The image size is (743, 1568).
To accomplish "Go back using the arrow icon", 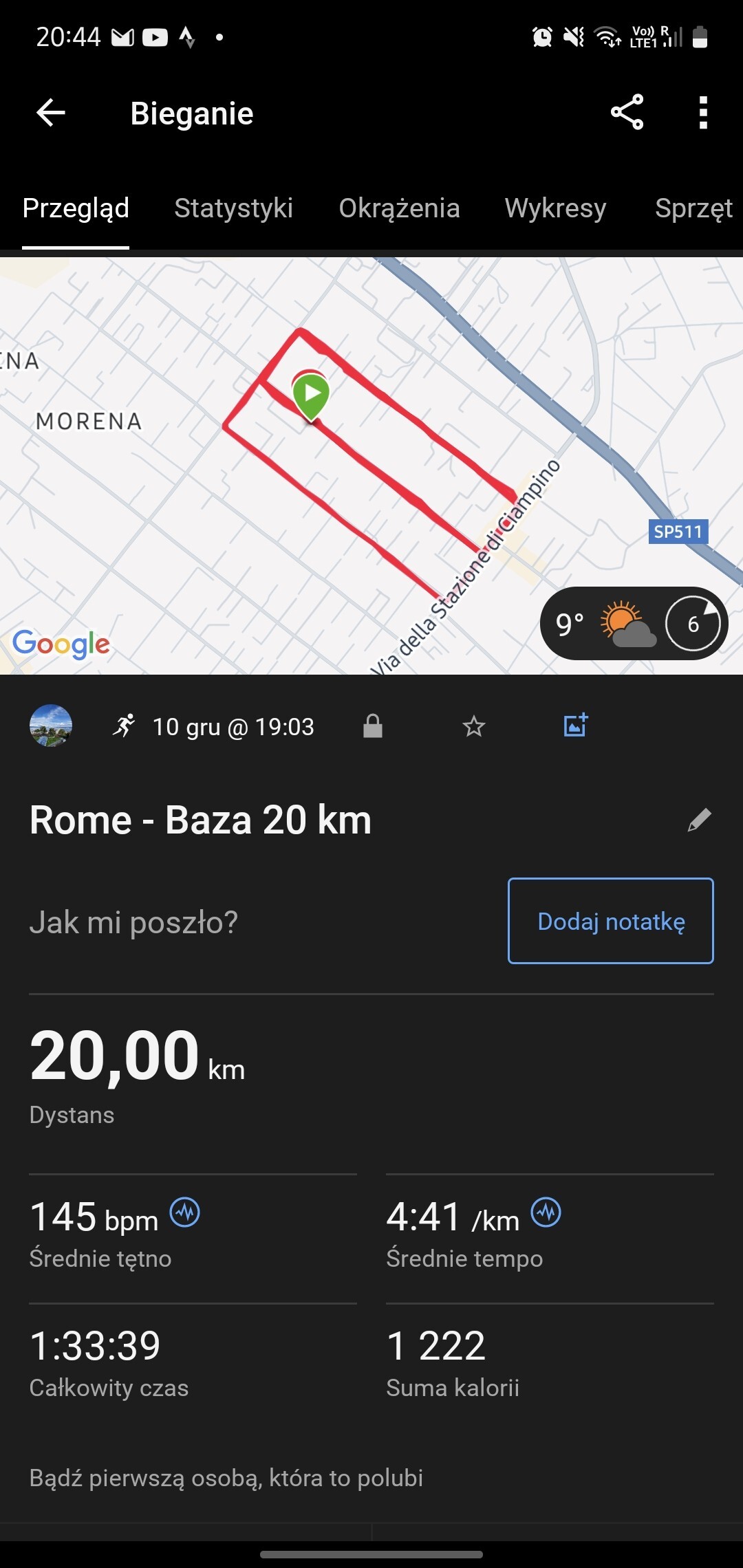I will point(51,113).
